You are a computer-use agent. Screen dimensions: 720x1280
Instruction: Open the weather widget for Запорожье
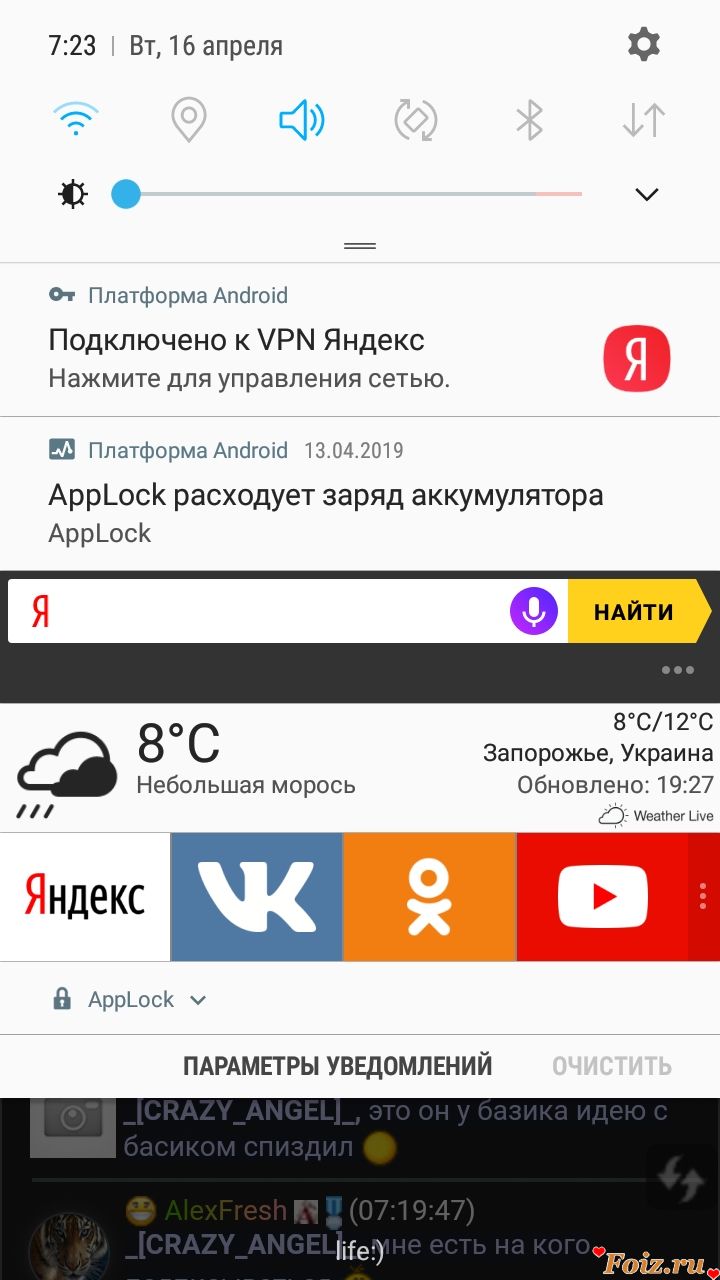[360, 767]
